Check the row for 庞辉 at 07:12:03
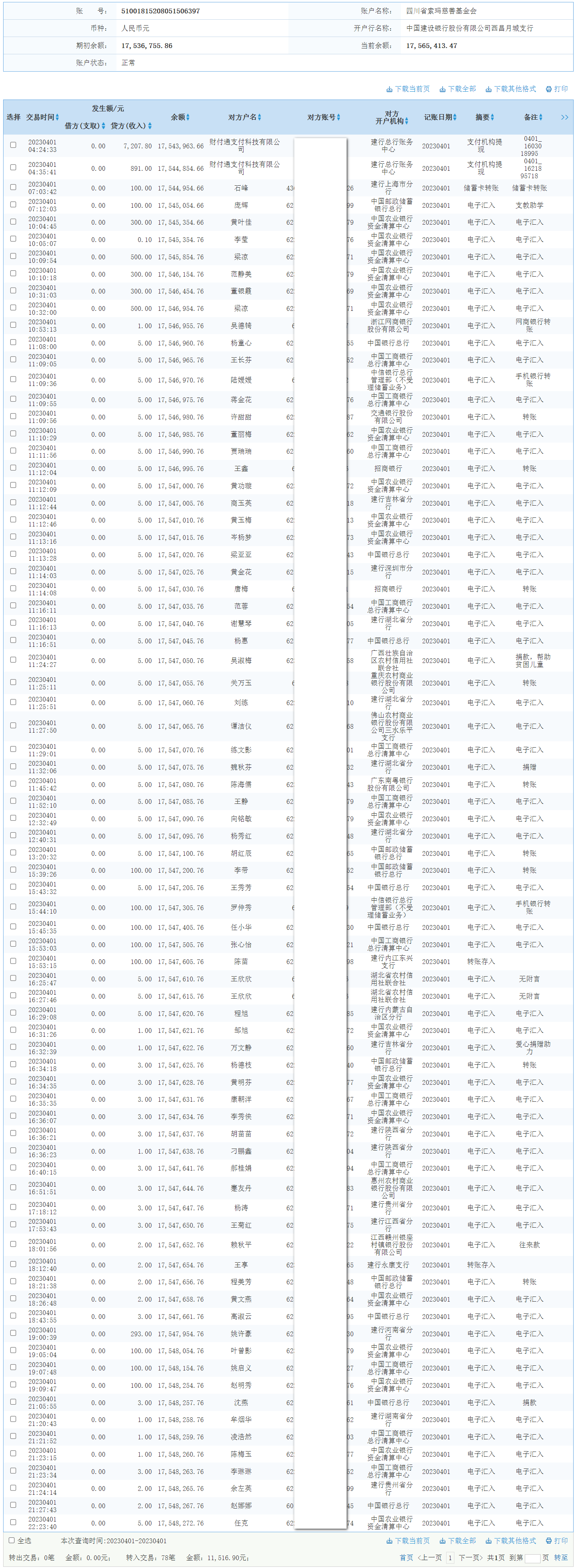Viewport: 574px width, 1568px height. click(13, 205)
